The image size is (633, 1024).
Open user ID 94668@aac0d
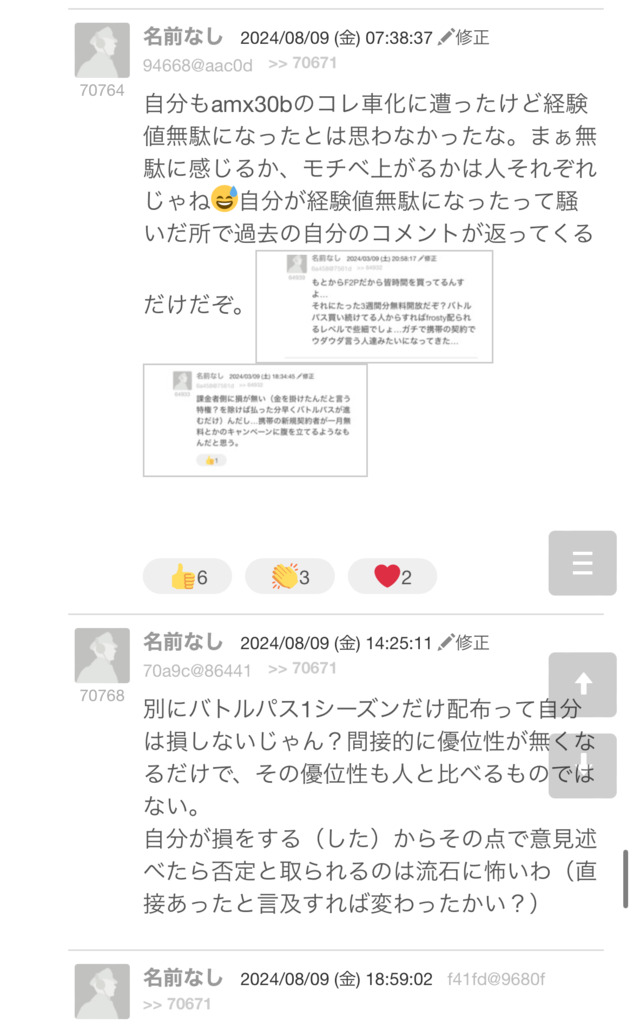click(198, 65)
